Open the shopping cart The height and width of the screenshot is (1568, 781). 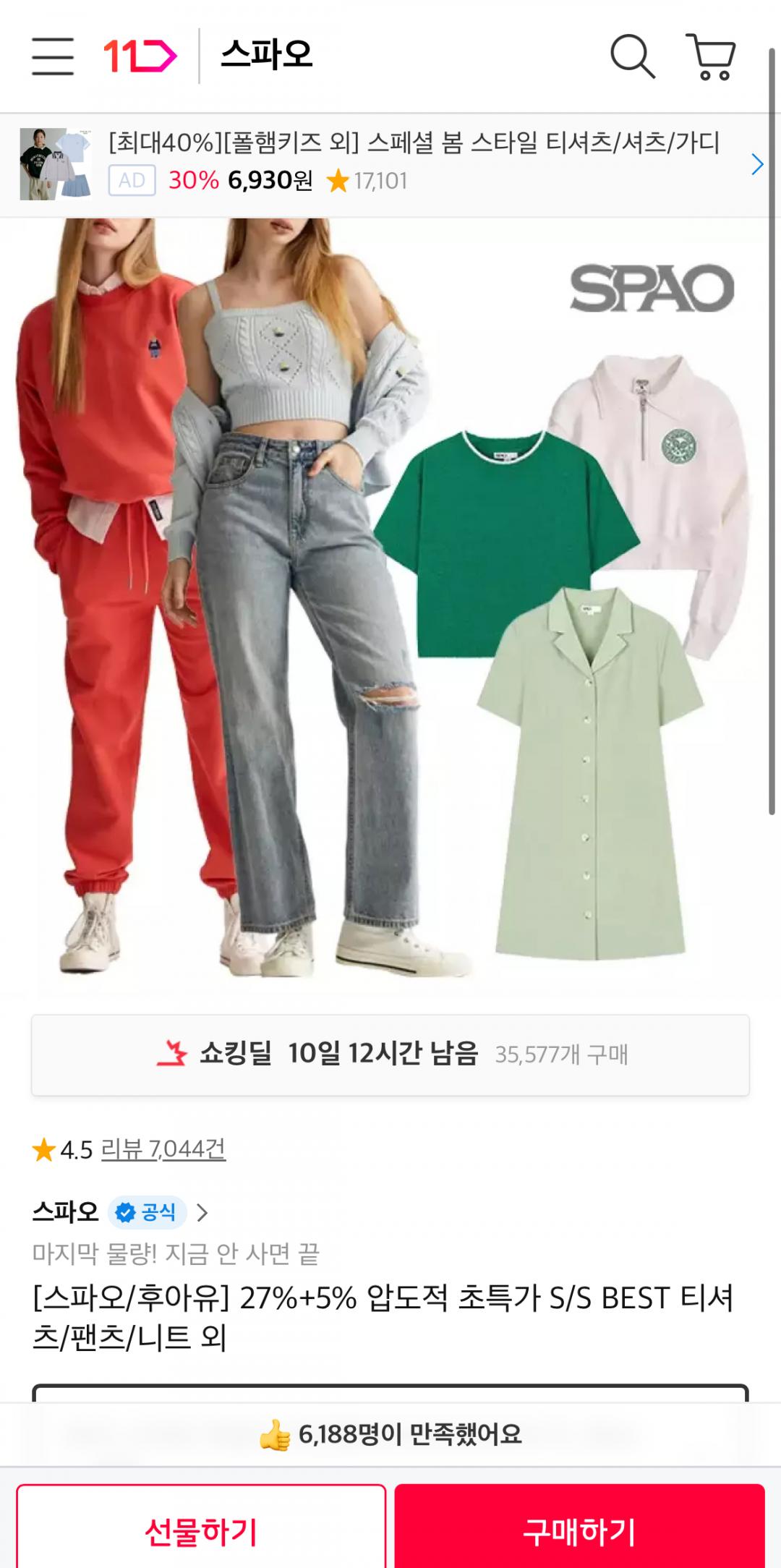pyautogui.click(x=712, y=56)
